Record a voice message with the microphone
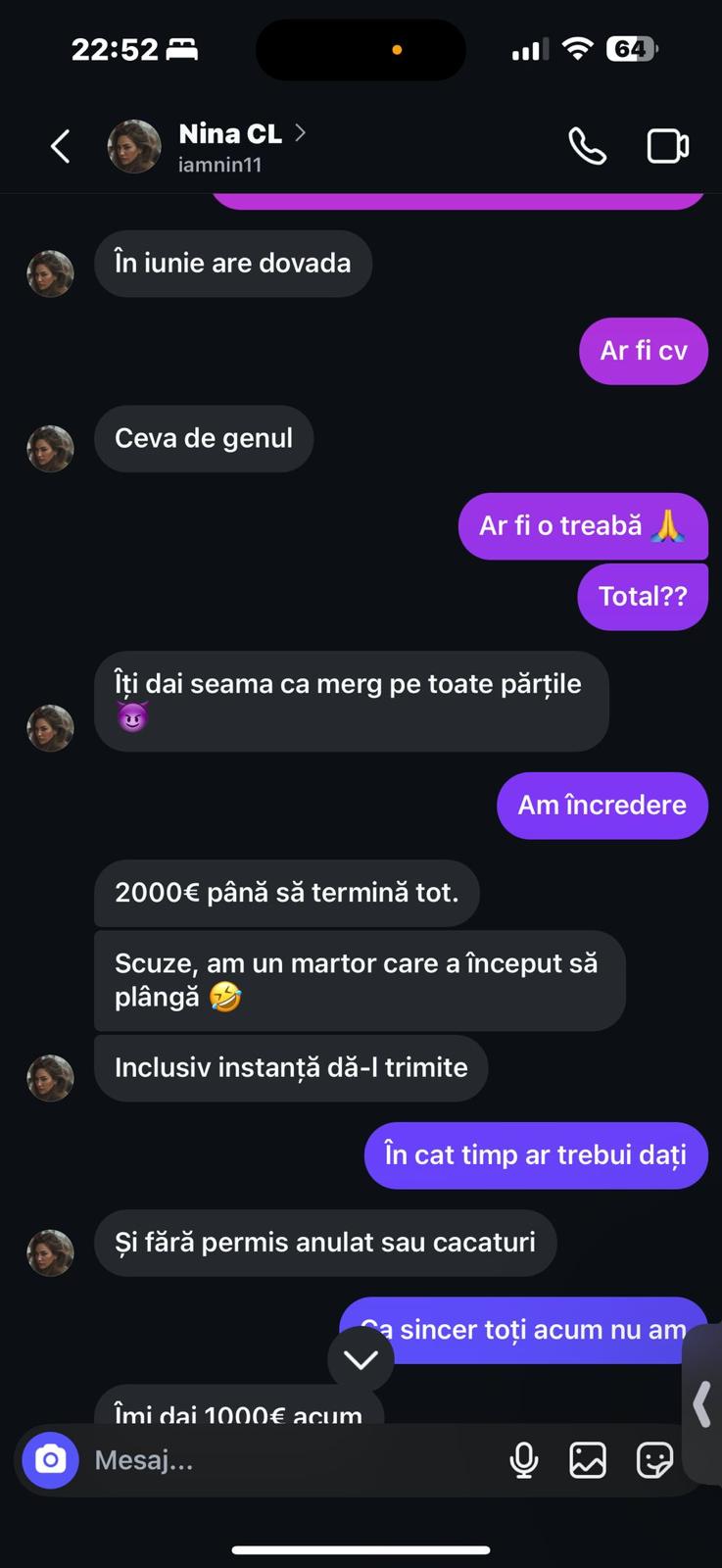The image size is (722, 1568). point(524,1460)
